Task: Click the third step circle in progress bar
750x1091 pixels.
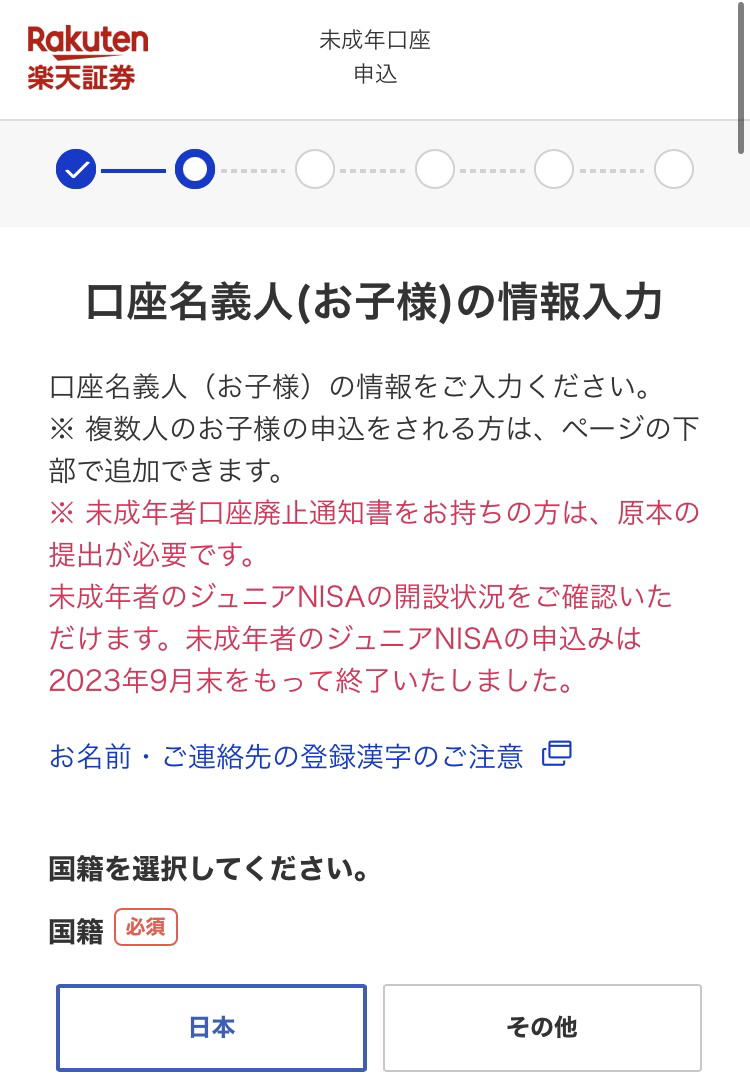Action: (x=315, y=169)
